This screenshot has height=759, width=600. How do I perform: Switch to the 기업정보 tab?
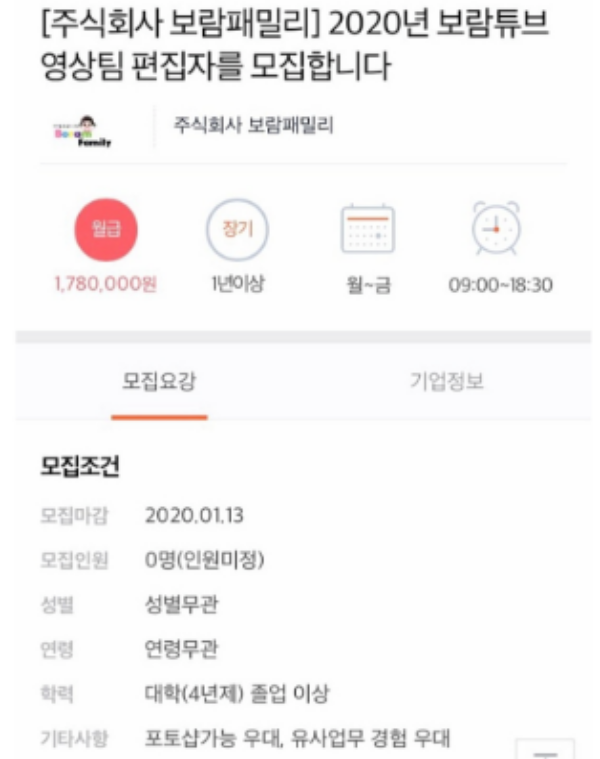click(x=447, y=382)
